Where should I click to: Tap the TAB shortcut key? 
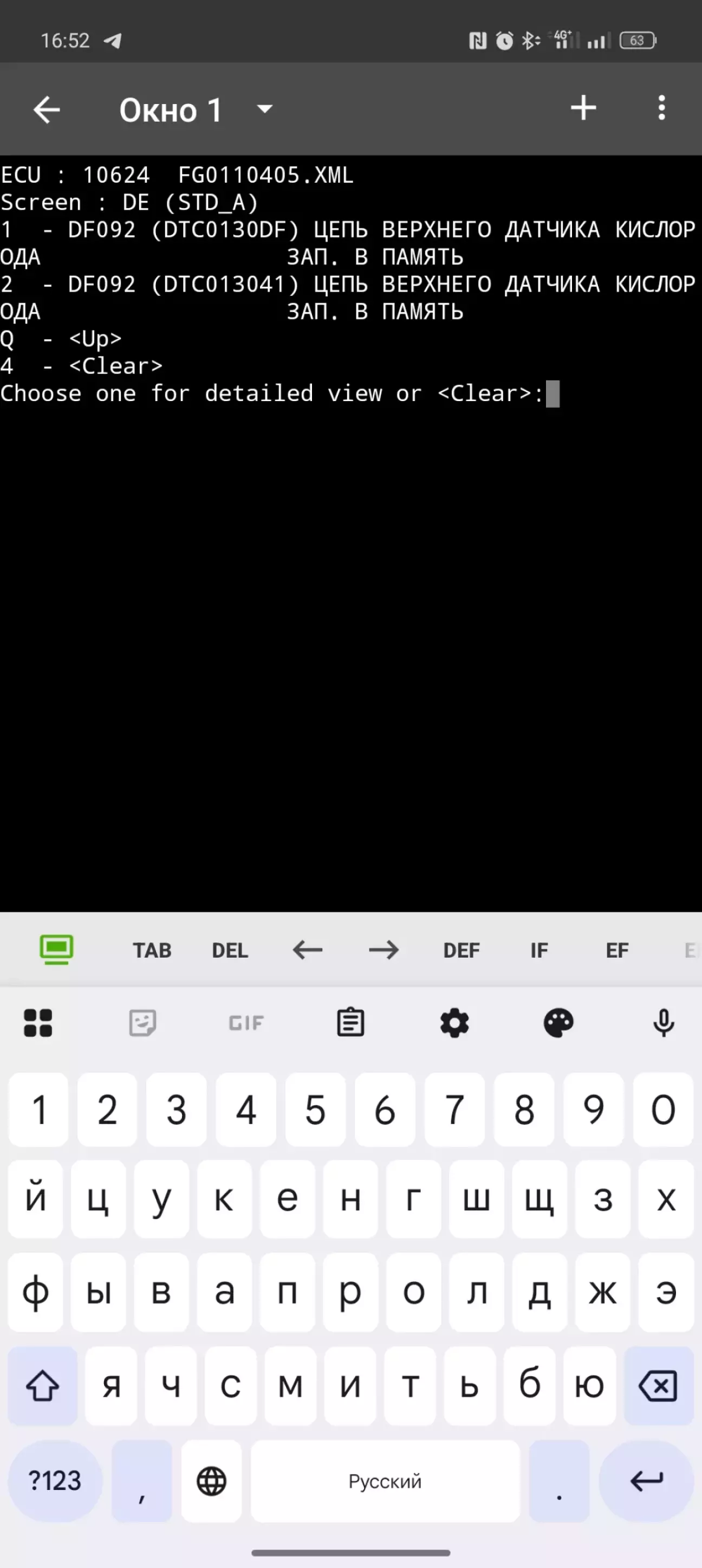click(x=152, y=950)
